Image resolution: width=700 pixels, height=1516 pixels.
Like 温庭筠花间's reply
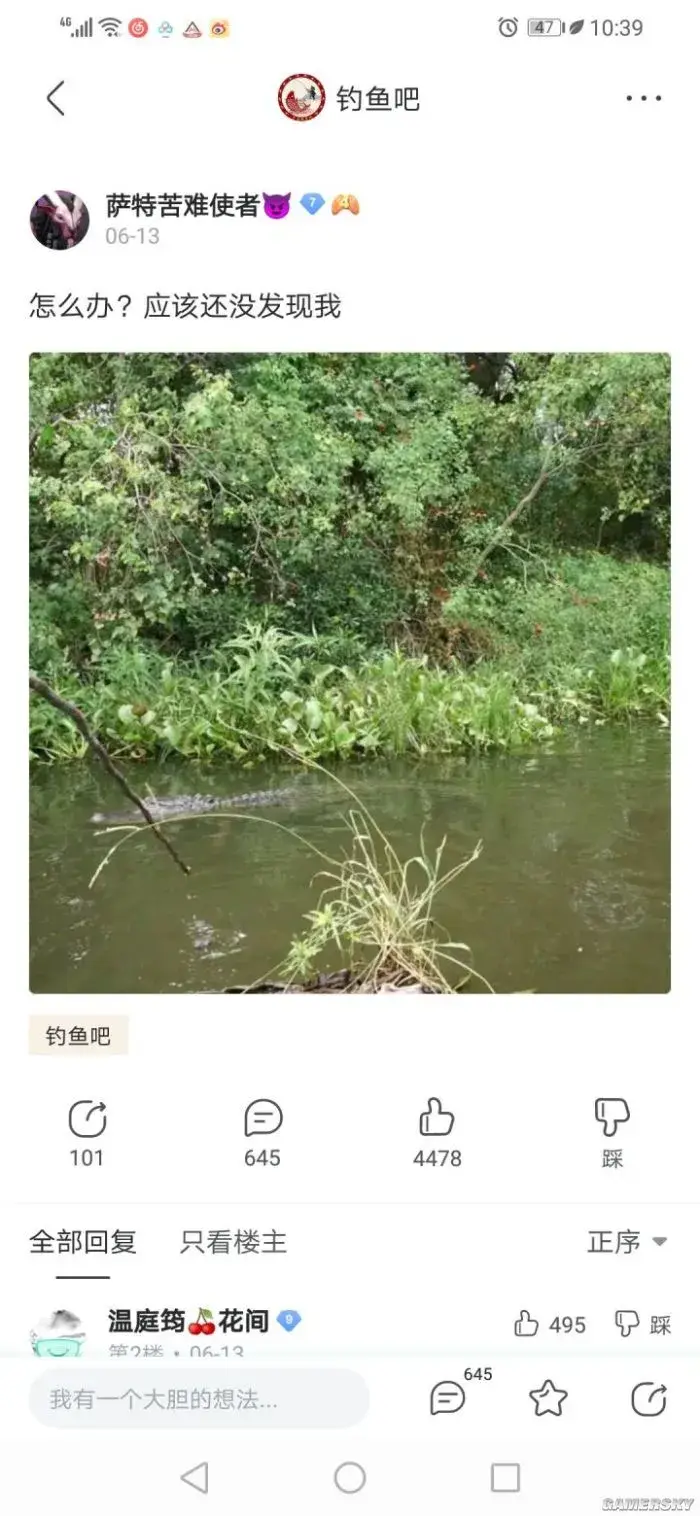point(550,1325)
